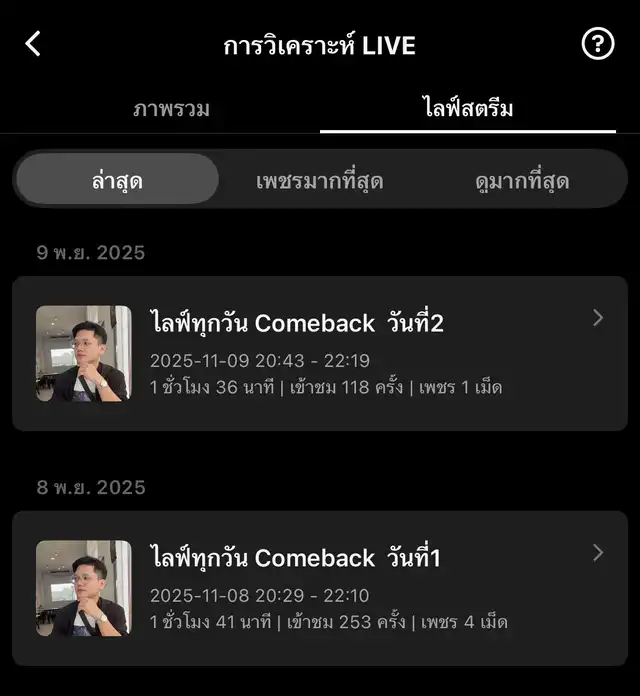This screenshot has width=640, height=696.
Task: Switch to the ภาพรวม tab
Action: [171, 109]
